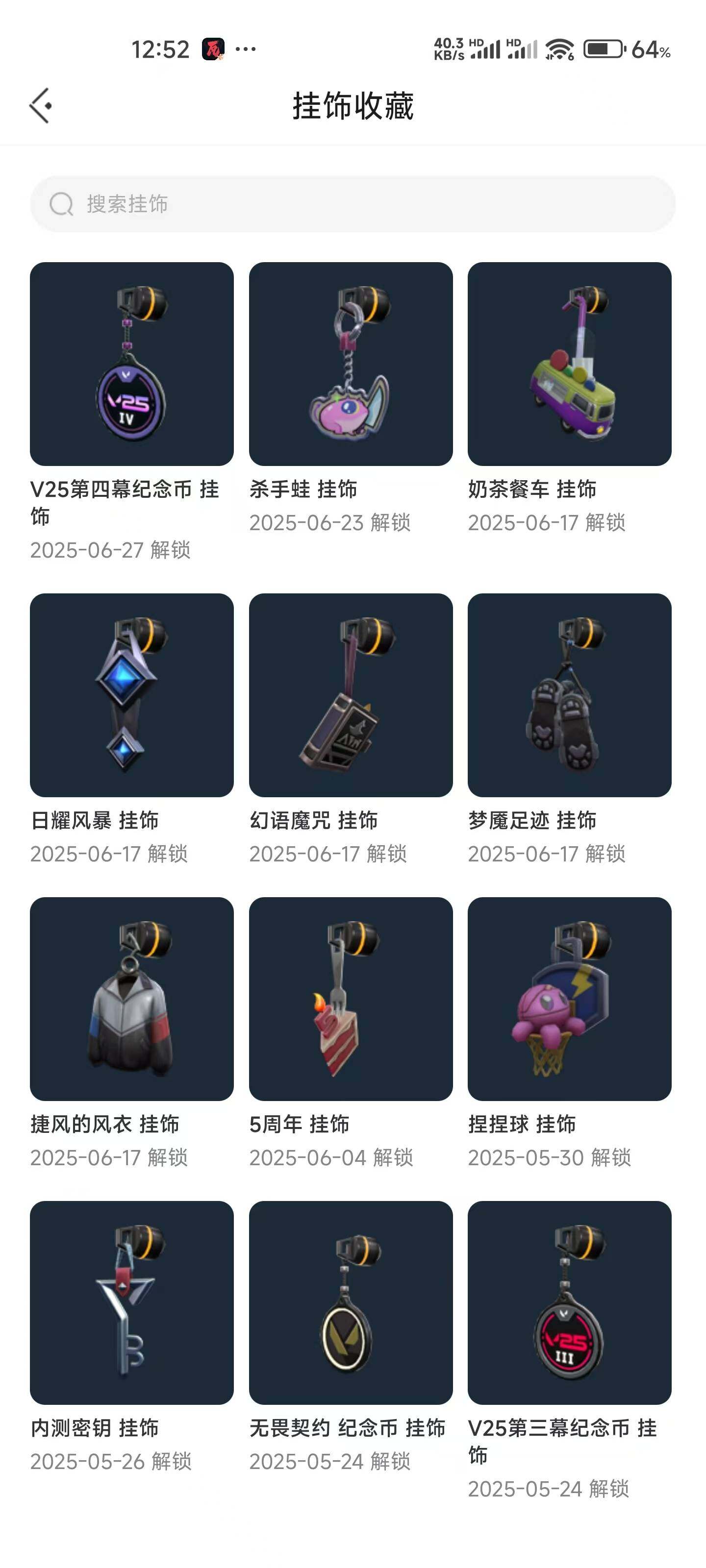Image resolution: width=706 pixels, height=1568 pixels.
Task: Open the 捷风的风衣 挂饰 item
Action: click(131, 999)
